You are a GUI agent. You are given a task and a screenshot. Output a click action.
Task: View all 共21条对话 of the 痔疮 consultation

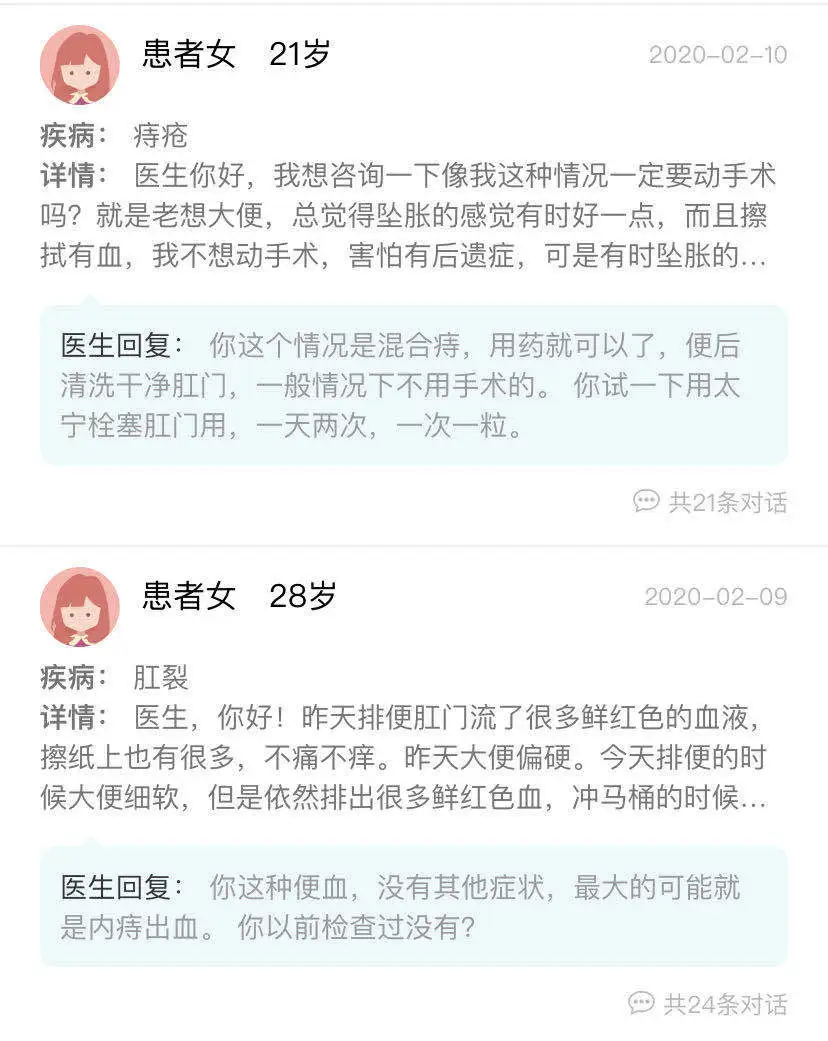click(x=711, y=502)
